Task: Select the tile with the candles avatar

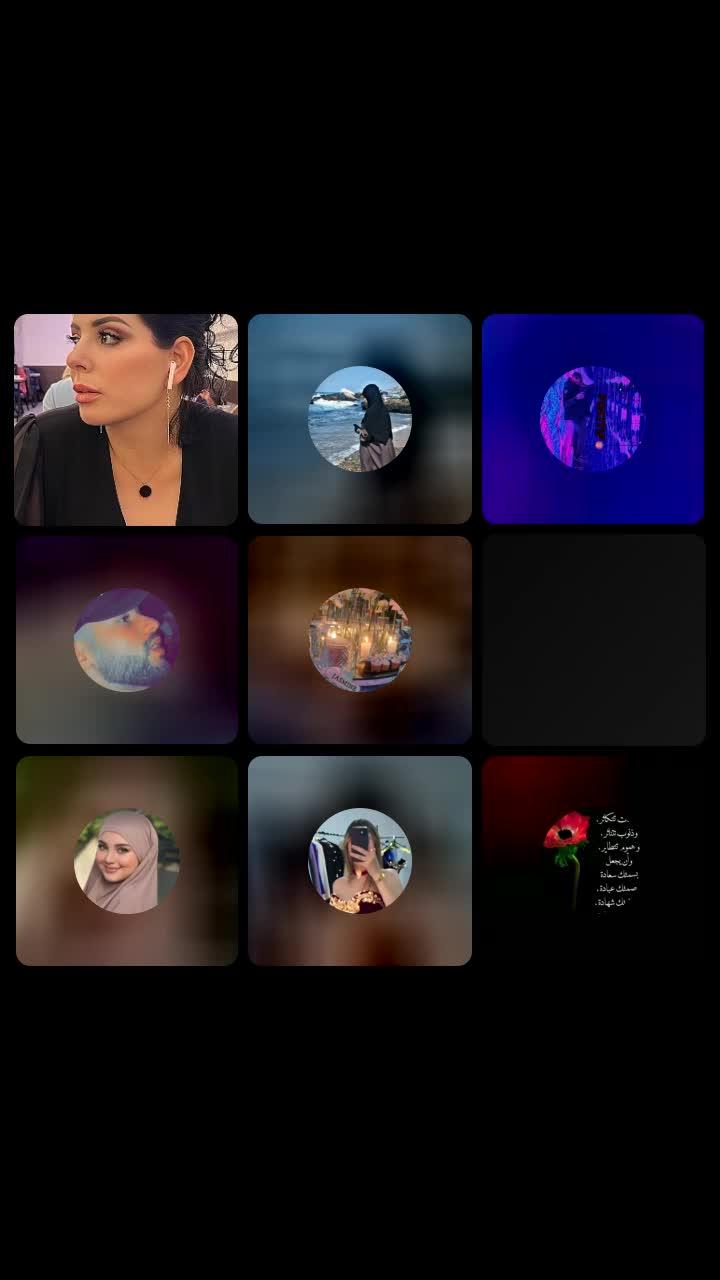Action: click(360, 640)
